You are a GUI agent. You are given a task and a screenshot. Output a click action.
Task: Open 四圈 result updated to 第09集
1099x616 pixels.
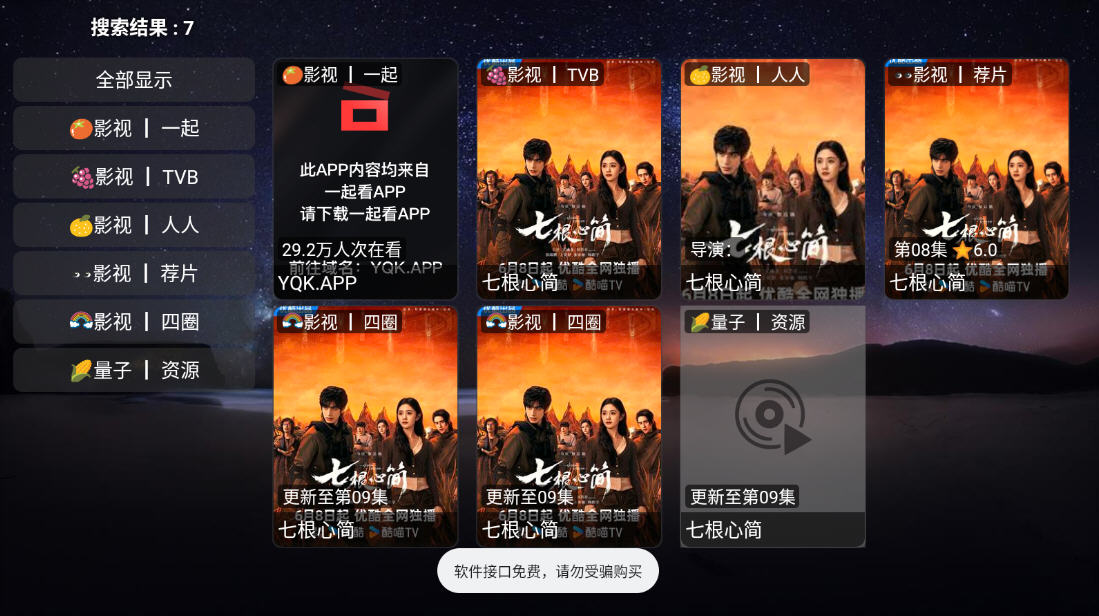[365, 427]
